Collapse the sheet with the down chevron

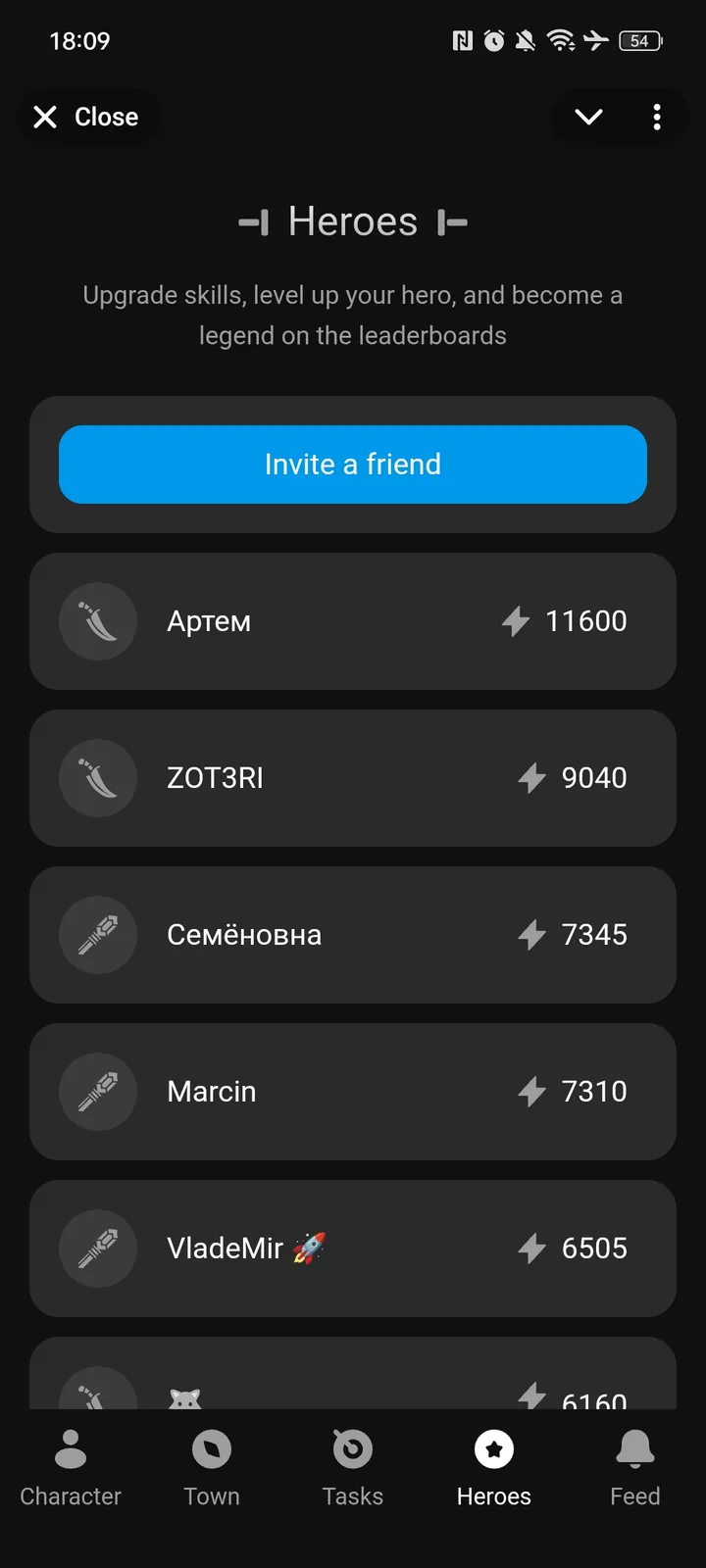pyautogui.click(x=588, y=117)
